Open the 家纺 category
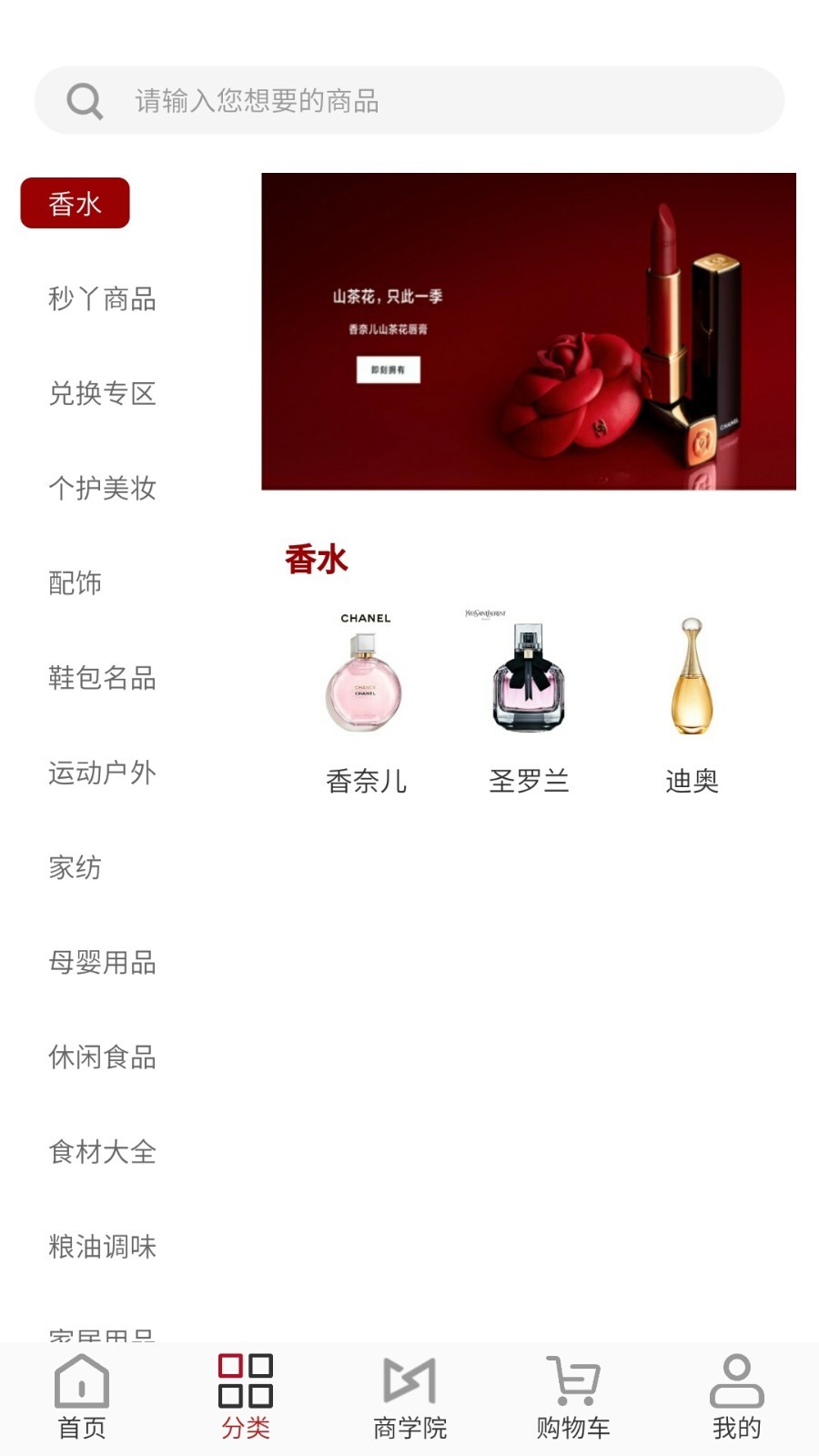Viewport: 819px width, 1456px height. pyautogui.click(x=76, y=867)
